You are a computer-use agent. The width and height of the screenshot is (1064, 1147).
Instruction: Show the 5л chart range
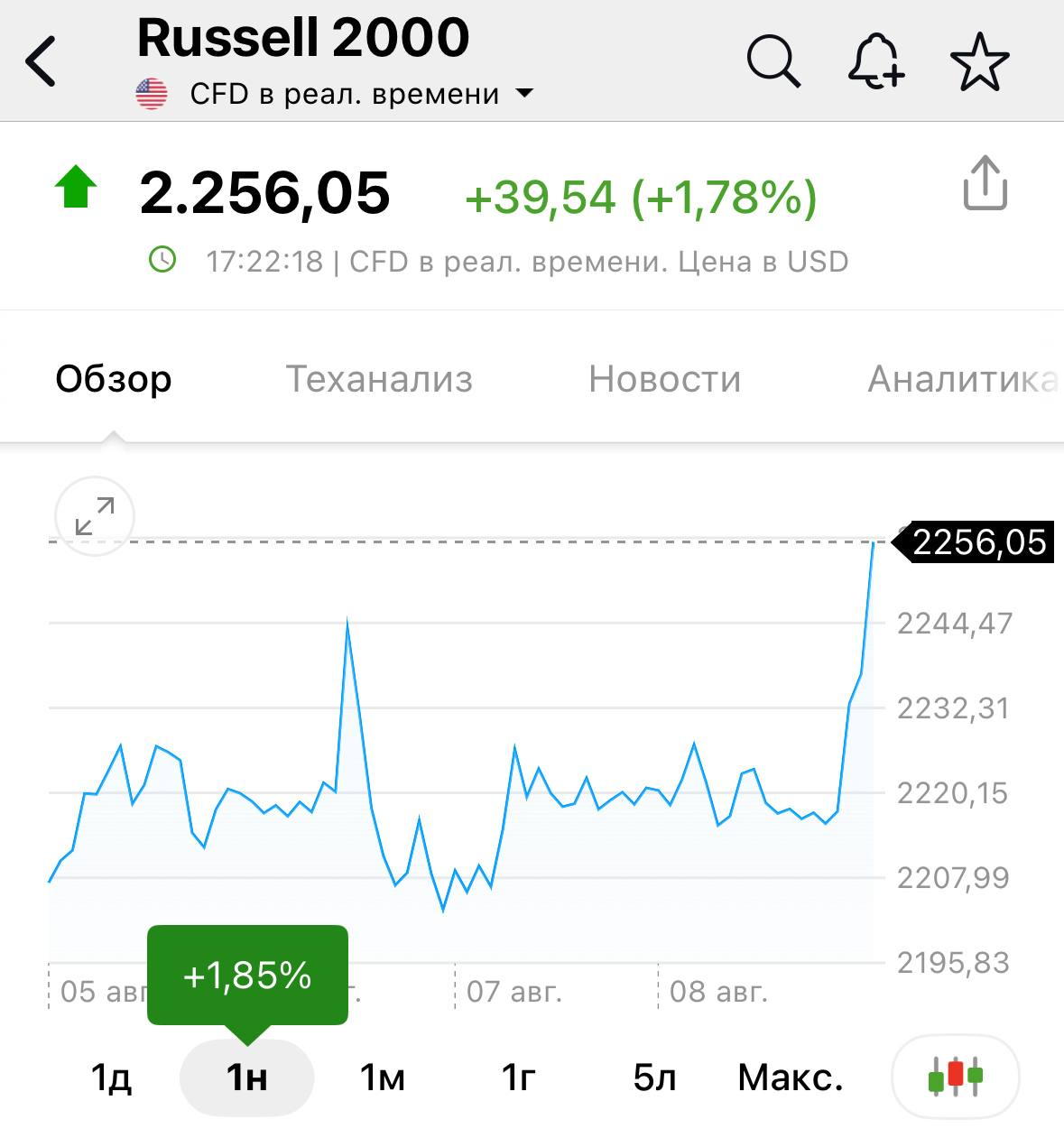(x=655, y=1078)
